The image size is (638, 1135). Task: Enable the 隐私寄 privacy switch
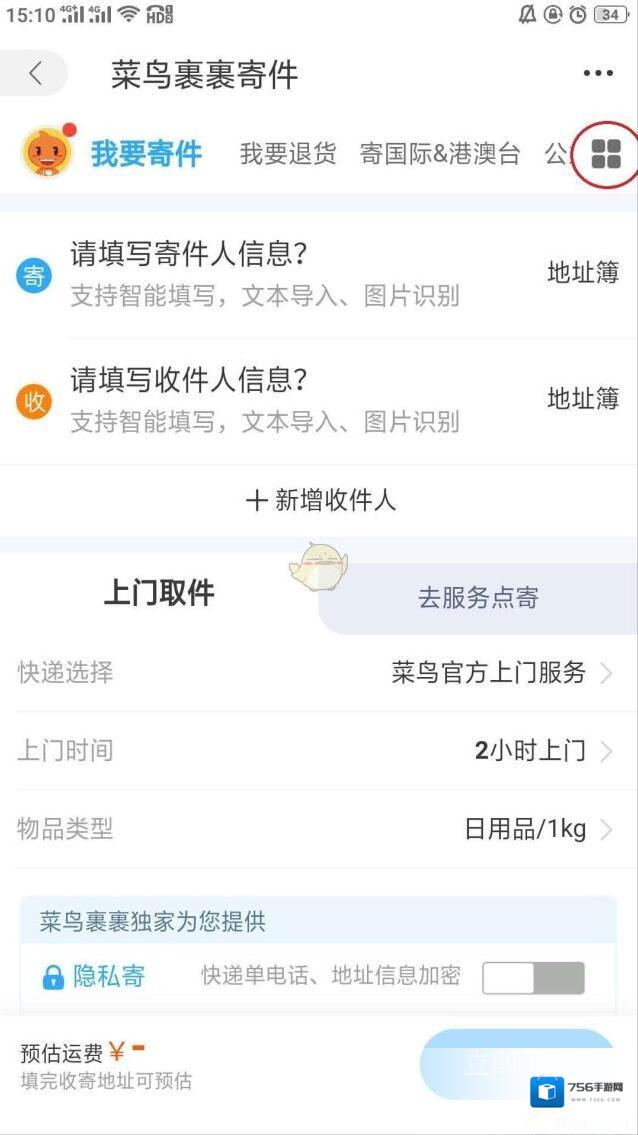coord(533,978)
